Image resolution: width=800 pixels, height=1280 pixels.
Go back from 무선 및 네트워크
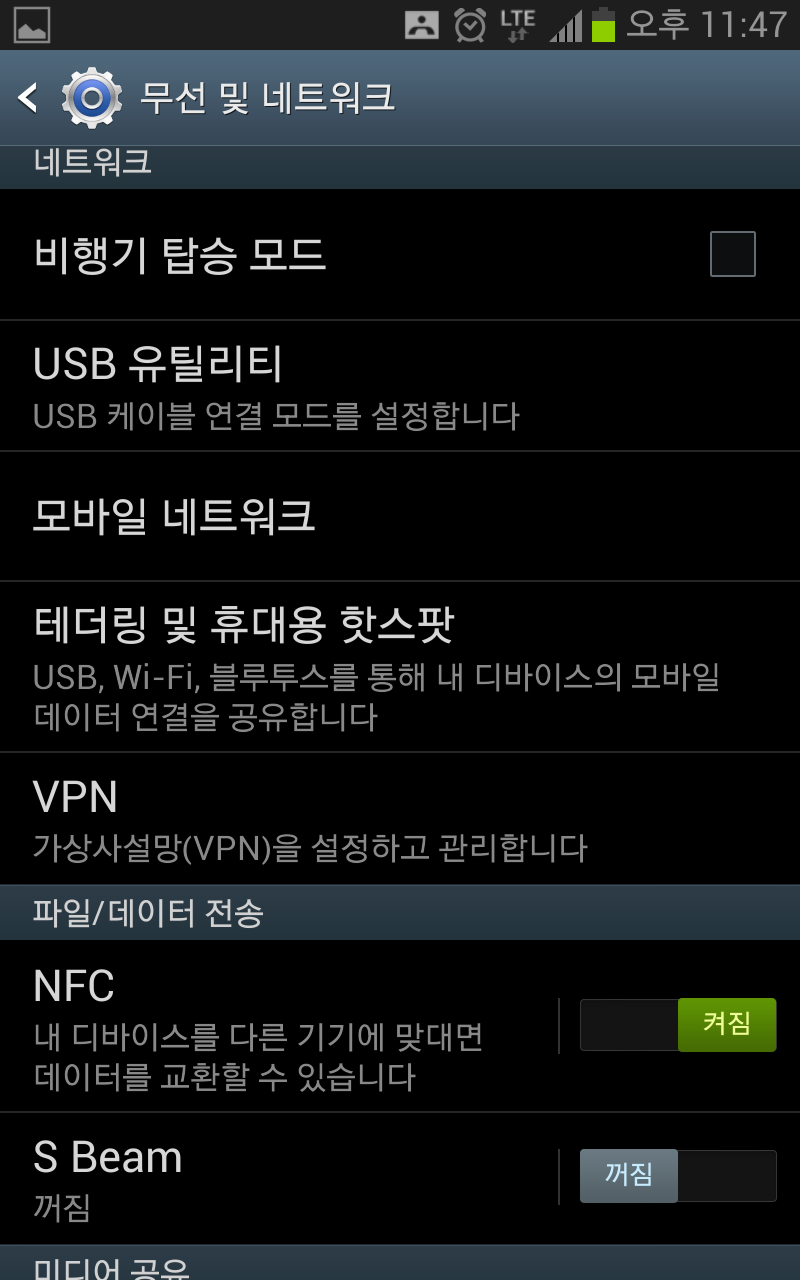(x=30, y=98)
